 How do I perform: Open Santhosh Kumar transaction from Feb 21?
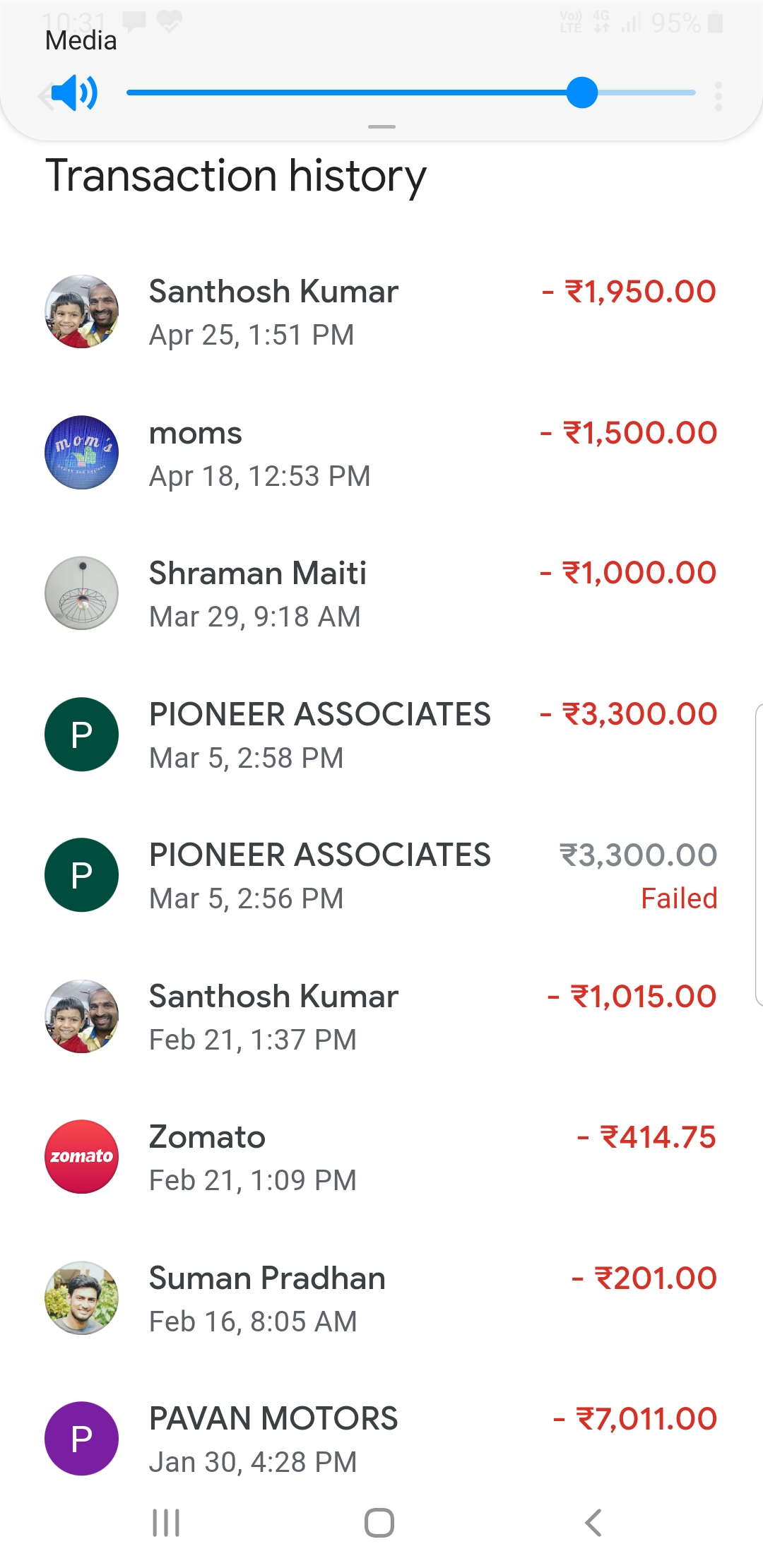381,1016
